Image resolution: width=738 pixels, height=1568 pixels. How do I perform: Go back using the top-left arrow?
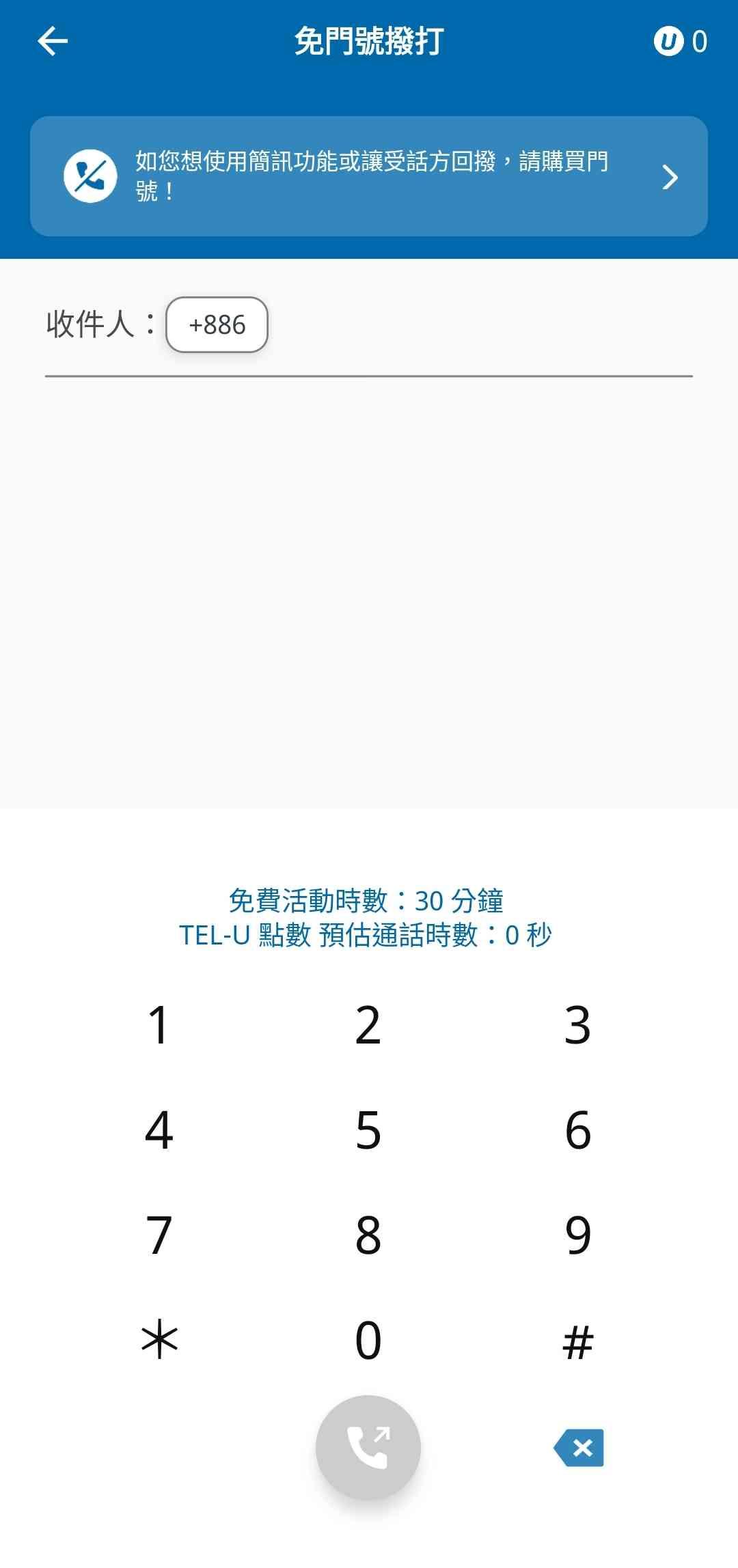[x=53, y=41]
